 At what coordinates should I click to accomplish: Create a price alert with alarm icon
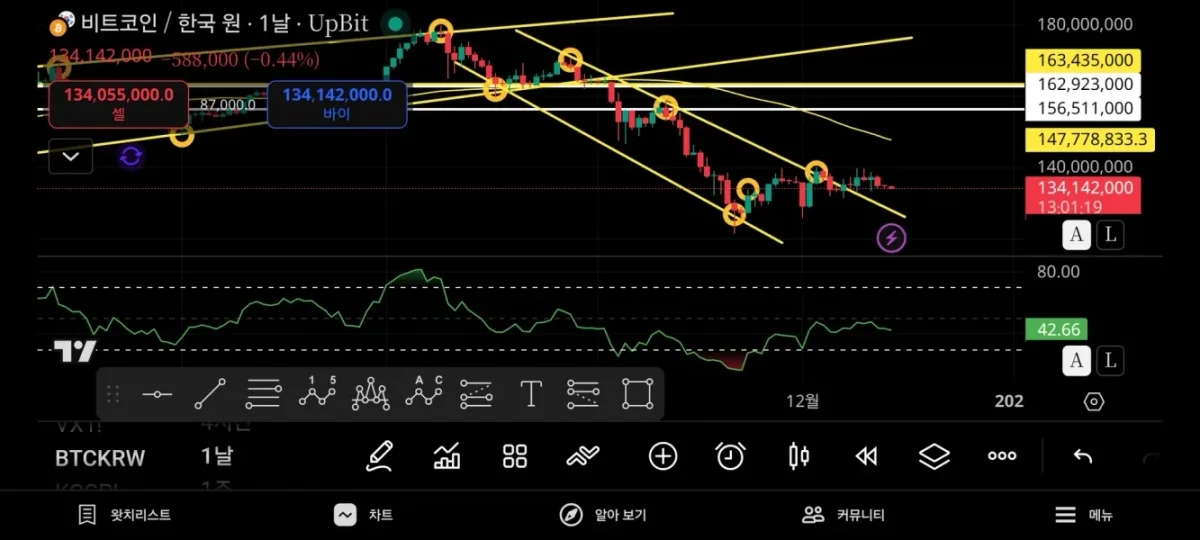click(x=730, y=457)
